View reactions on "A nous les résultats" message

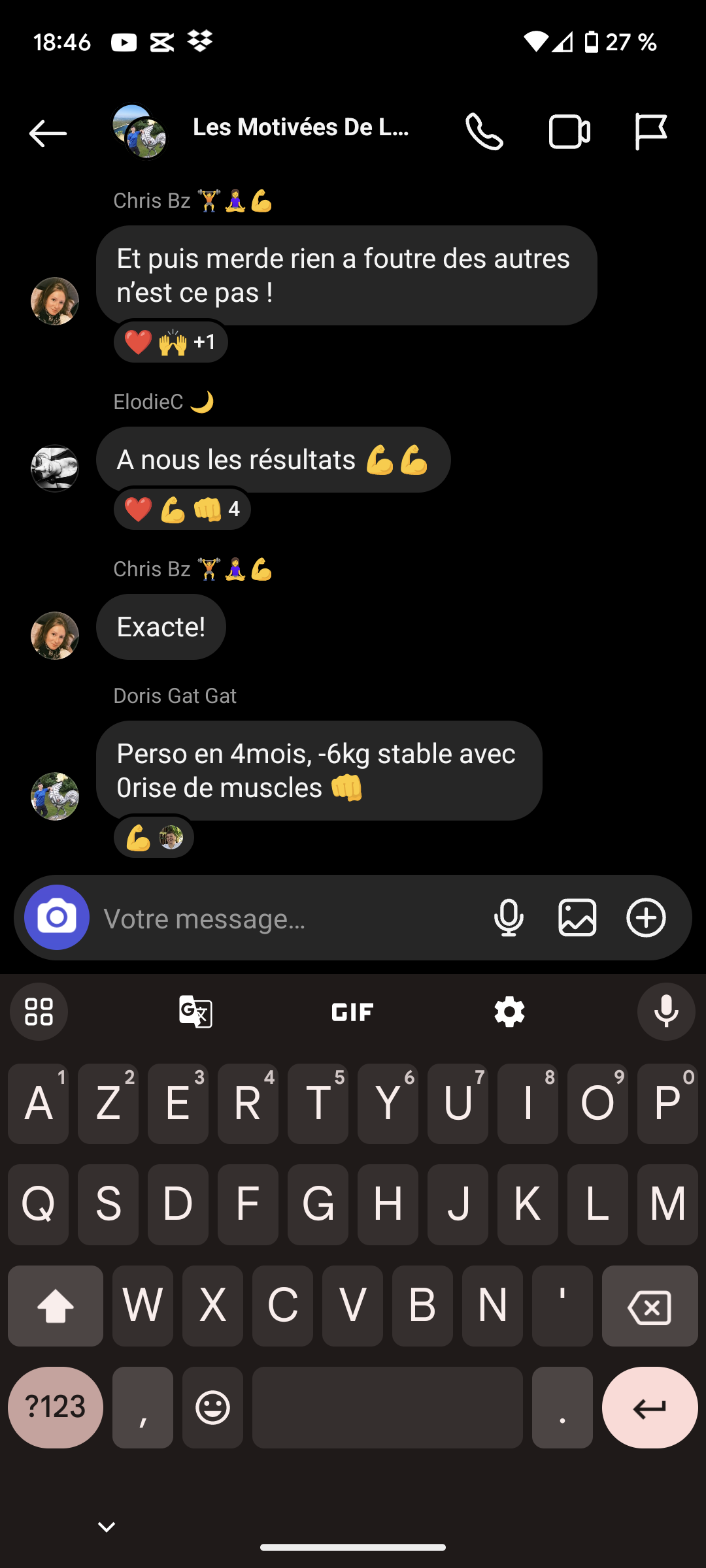point(182,510)
